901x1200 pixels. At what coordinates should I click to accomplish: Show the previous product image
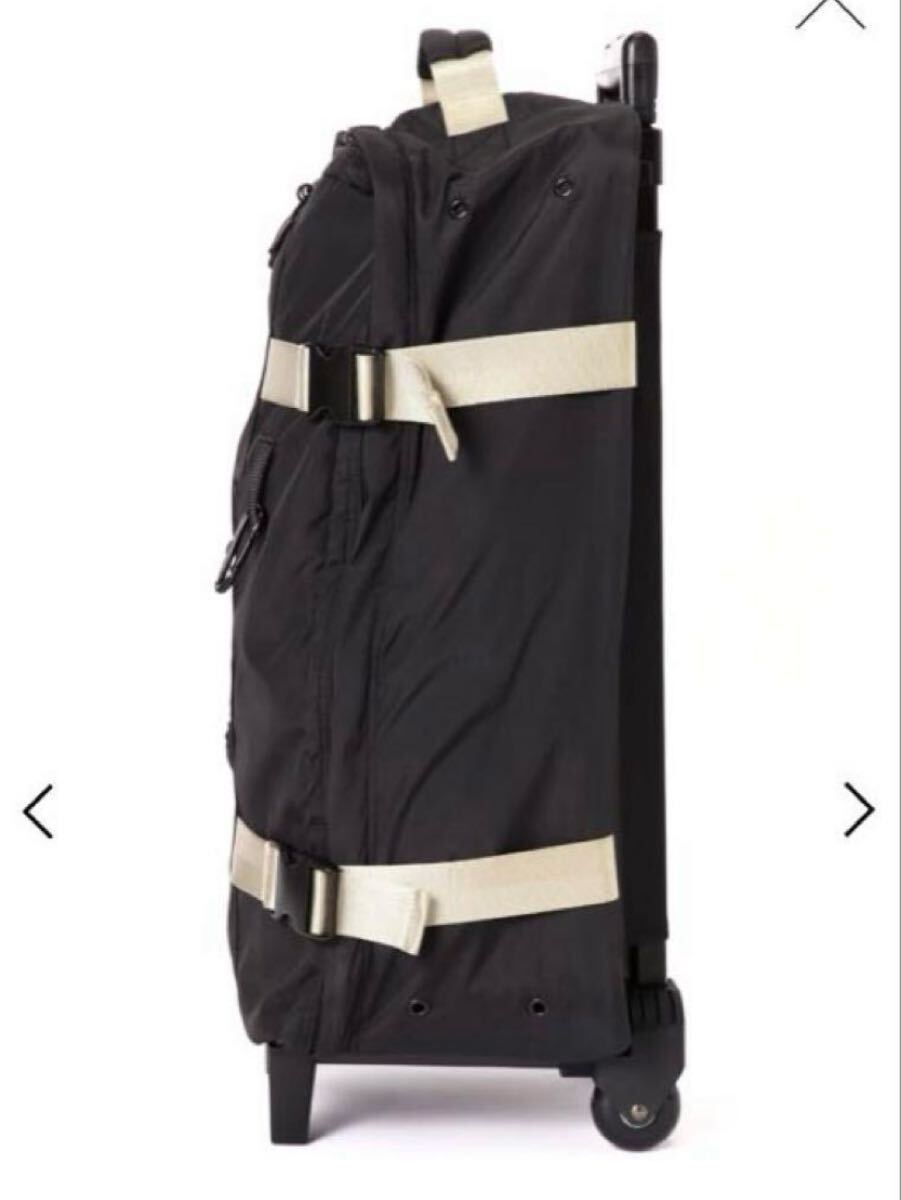coord(38,810)
